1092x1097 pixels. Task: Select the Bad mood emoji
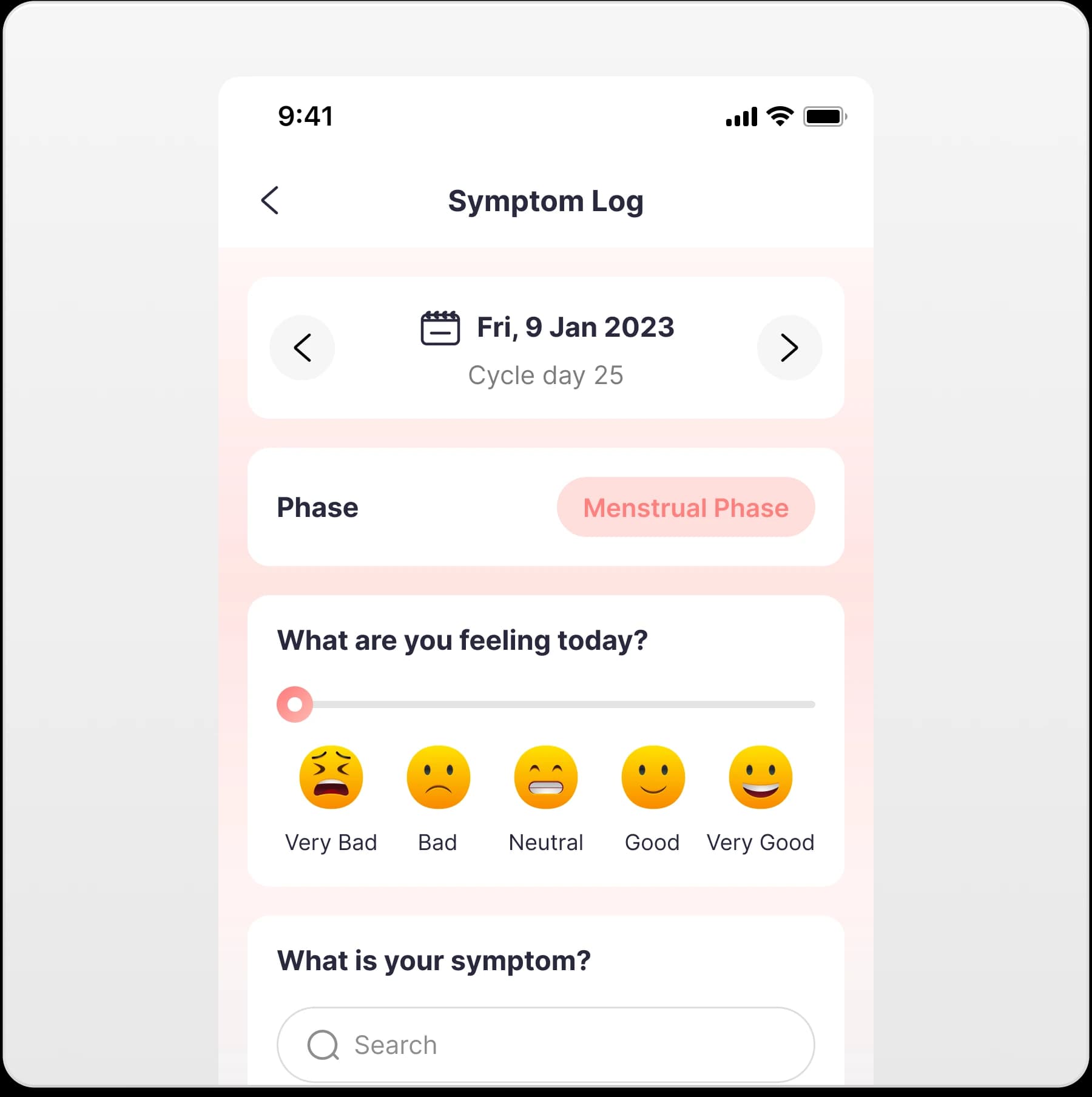tap(438, 777)
